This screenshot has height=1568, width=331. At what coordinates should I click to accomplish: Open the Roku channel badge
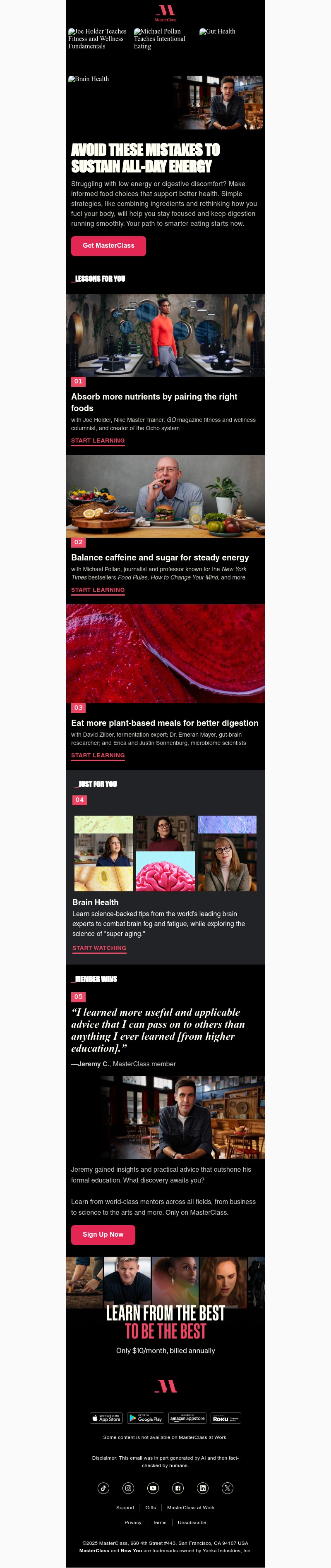pyautogui.click(x=225, y=1418)
